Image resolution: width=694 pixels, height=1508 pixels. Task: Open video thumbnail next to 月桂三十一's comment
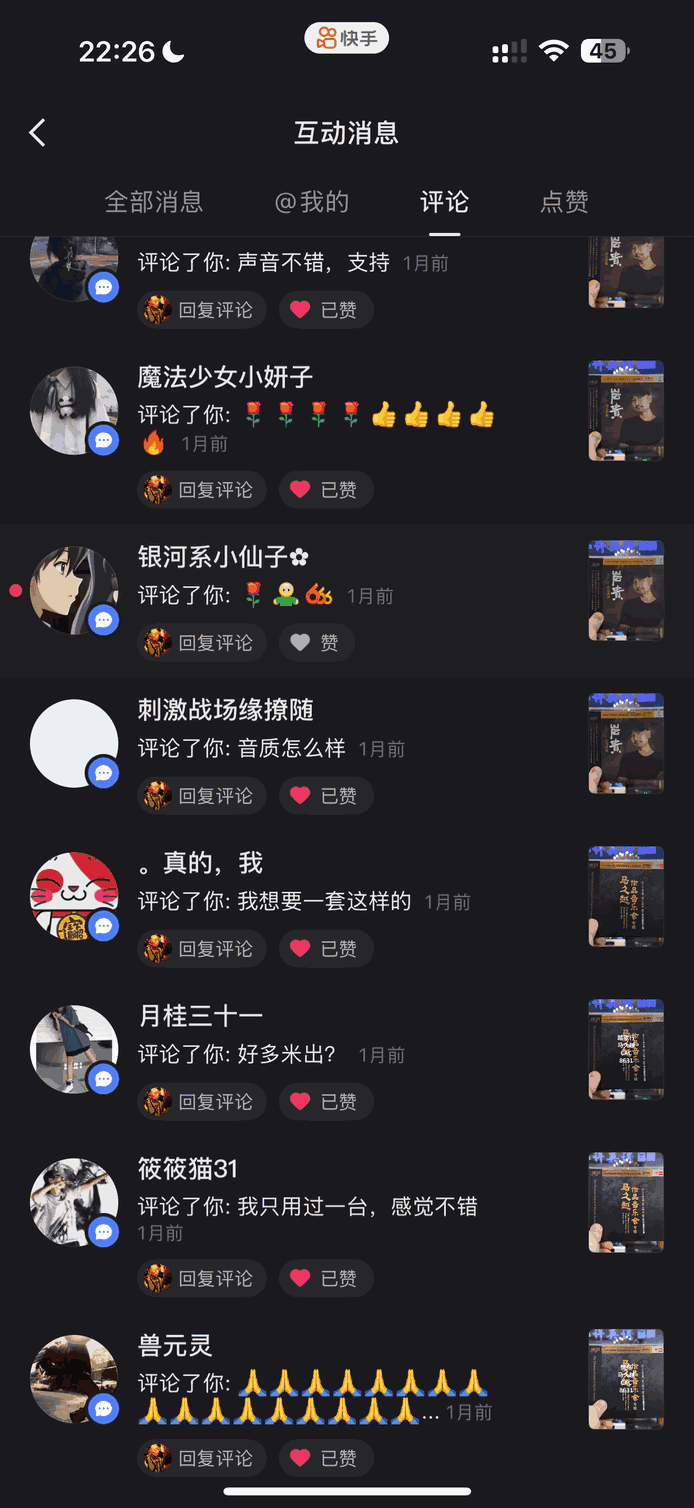[626, 1049]
